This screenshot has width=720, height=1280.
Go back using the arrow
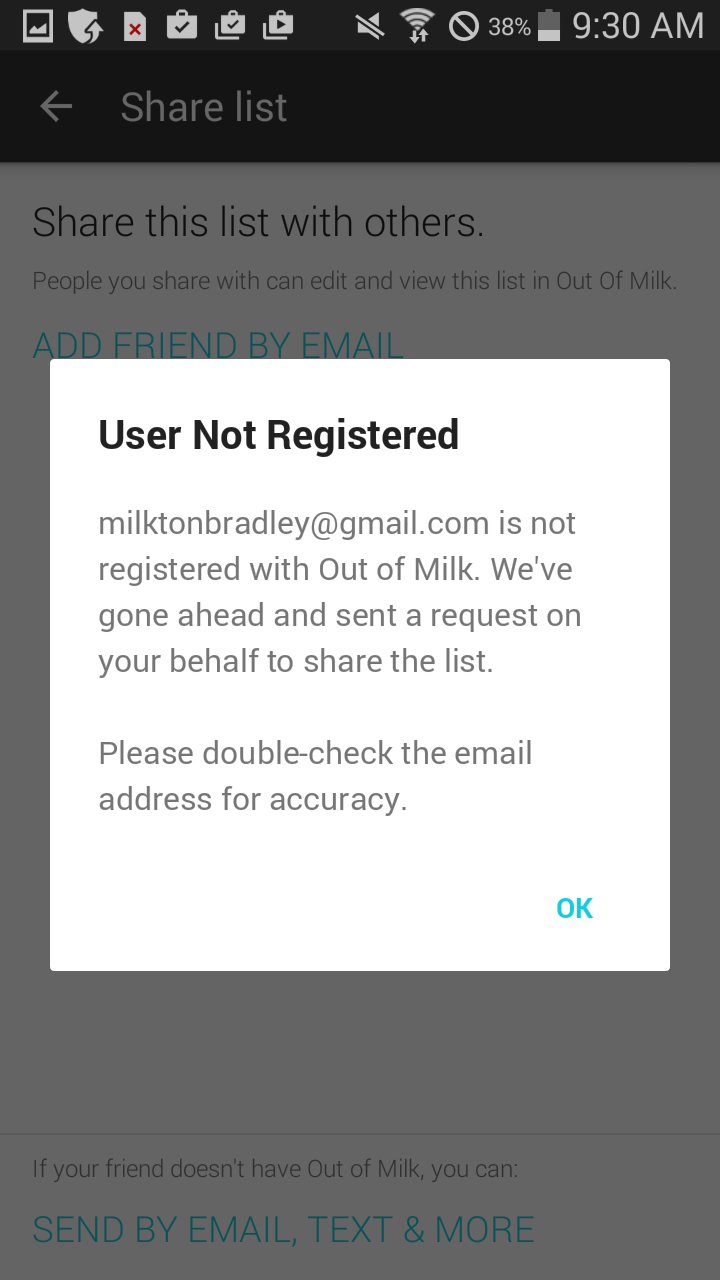click(56, 107)
